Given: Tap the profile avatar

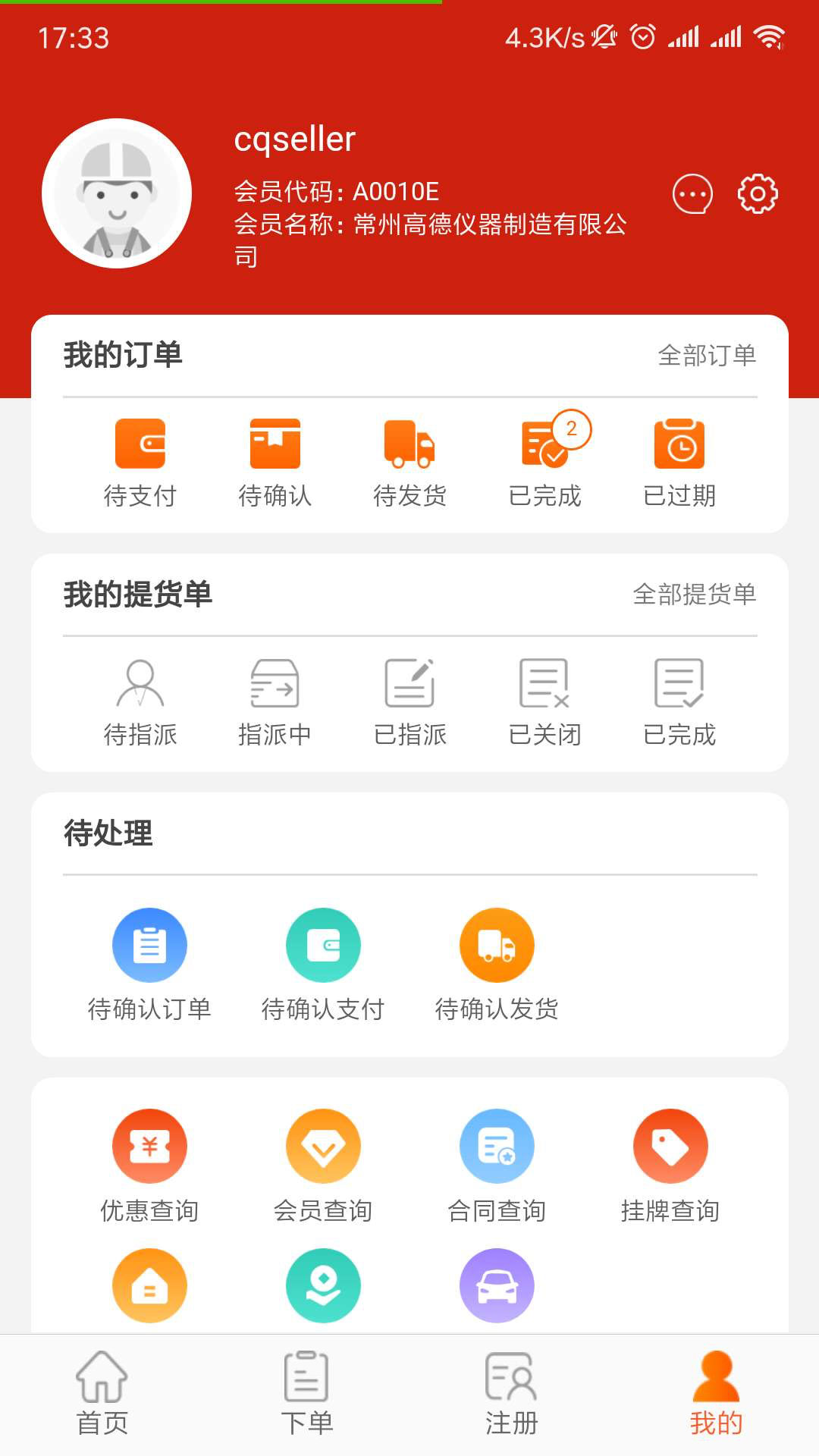Looking at the screenshot, I should pyautogui.click(x=117, y=193).
